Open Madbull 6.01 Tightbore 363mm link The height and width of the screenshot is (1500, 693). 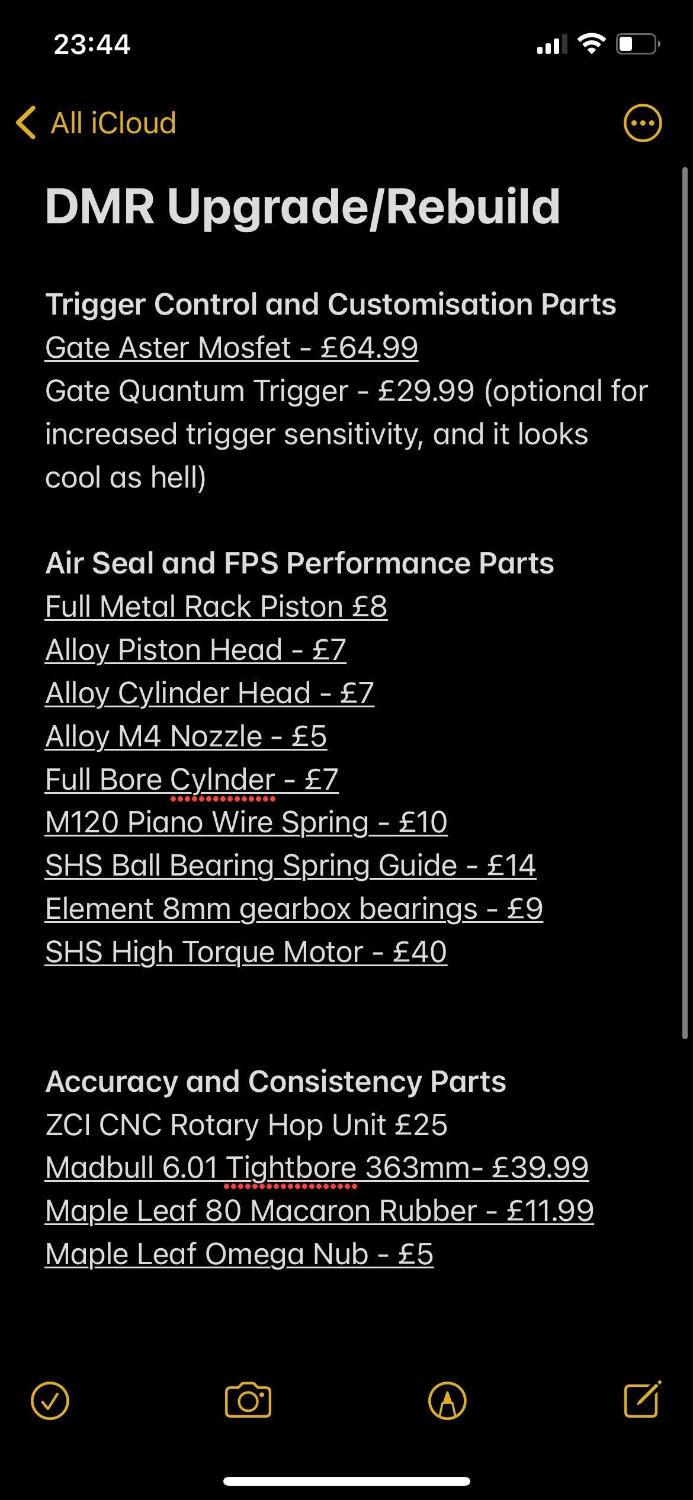click(316, 1167)
